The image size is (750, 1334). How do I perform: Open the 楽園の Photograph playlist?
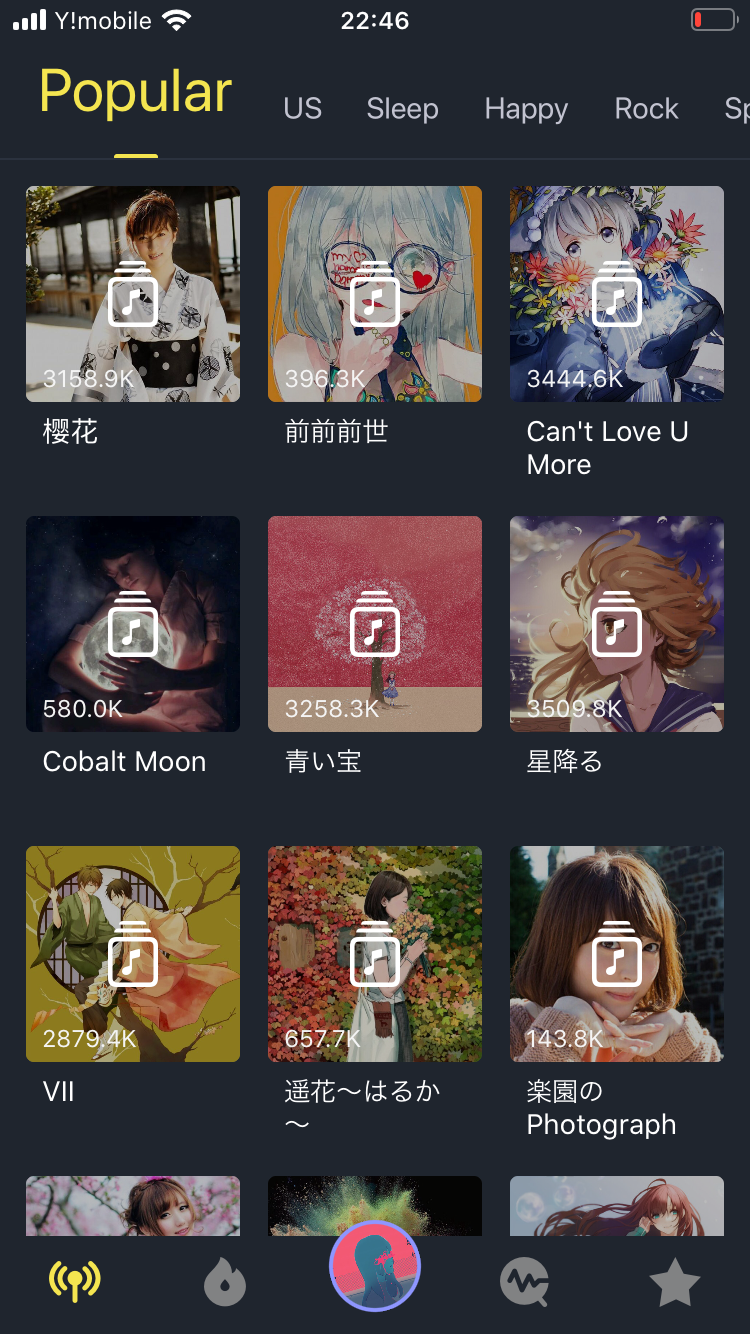(x=617, y=954)
